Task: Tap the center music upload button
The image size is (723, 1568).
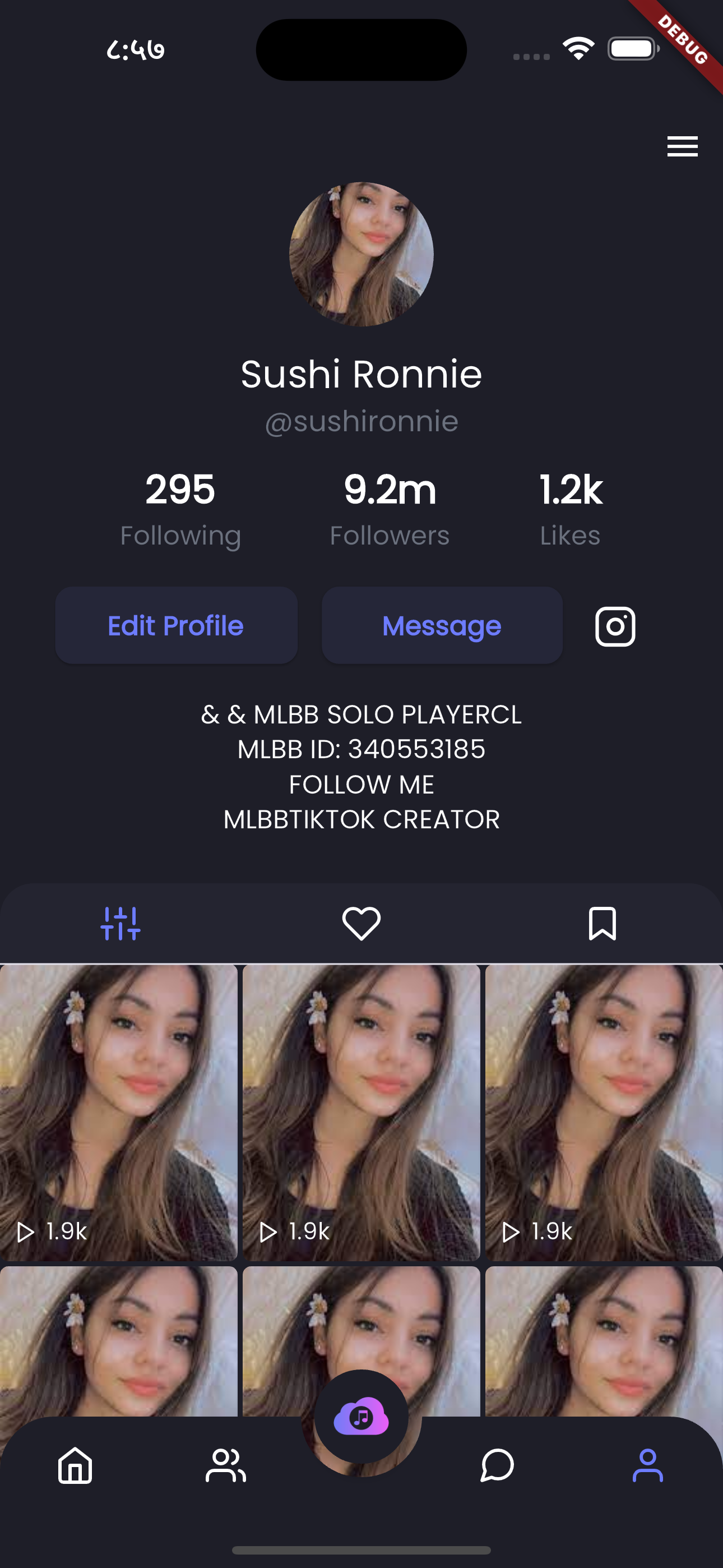Action: pyautogui.click(x=361, y=1418)
